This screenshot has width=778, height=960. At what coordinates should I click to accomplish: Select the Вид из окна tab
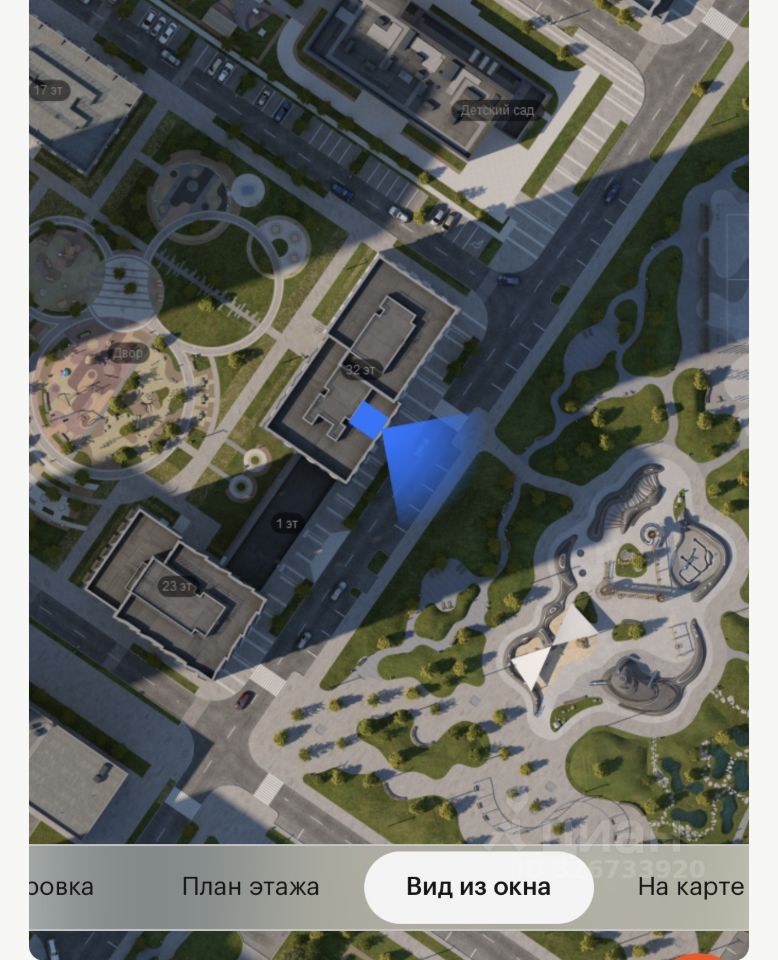[x=478, y=887]
